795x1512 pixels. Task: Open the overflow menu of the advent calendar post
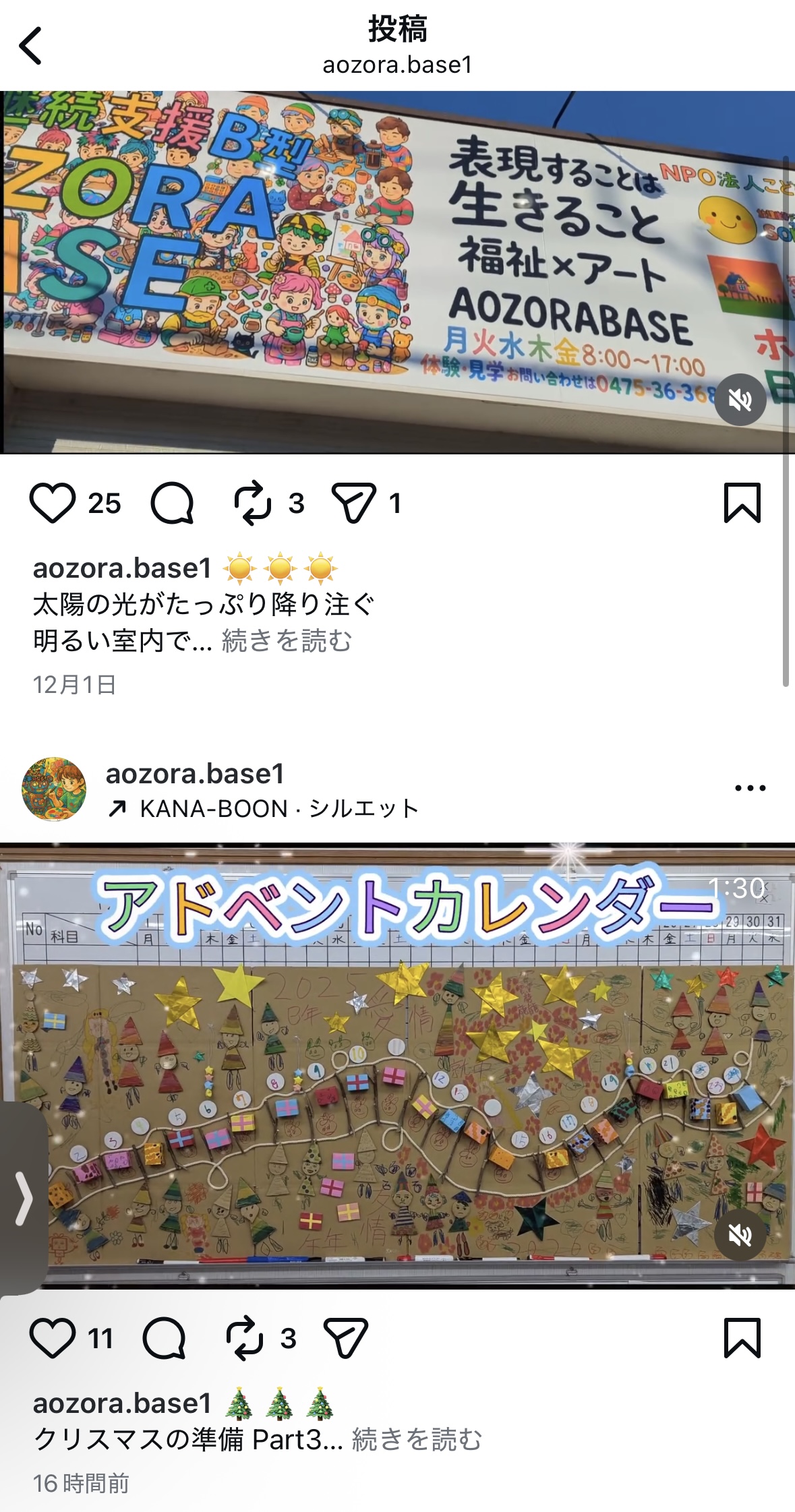click(x=750, y=788)
